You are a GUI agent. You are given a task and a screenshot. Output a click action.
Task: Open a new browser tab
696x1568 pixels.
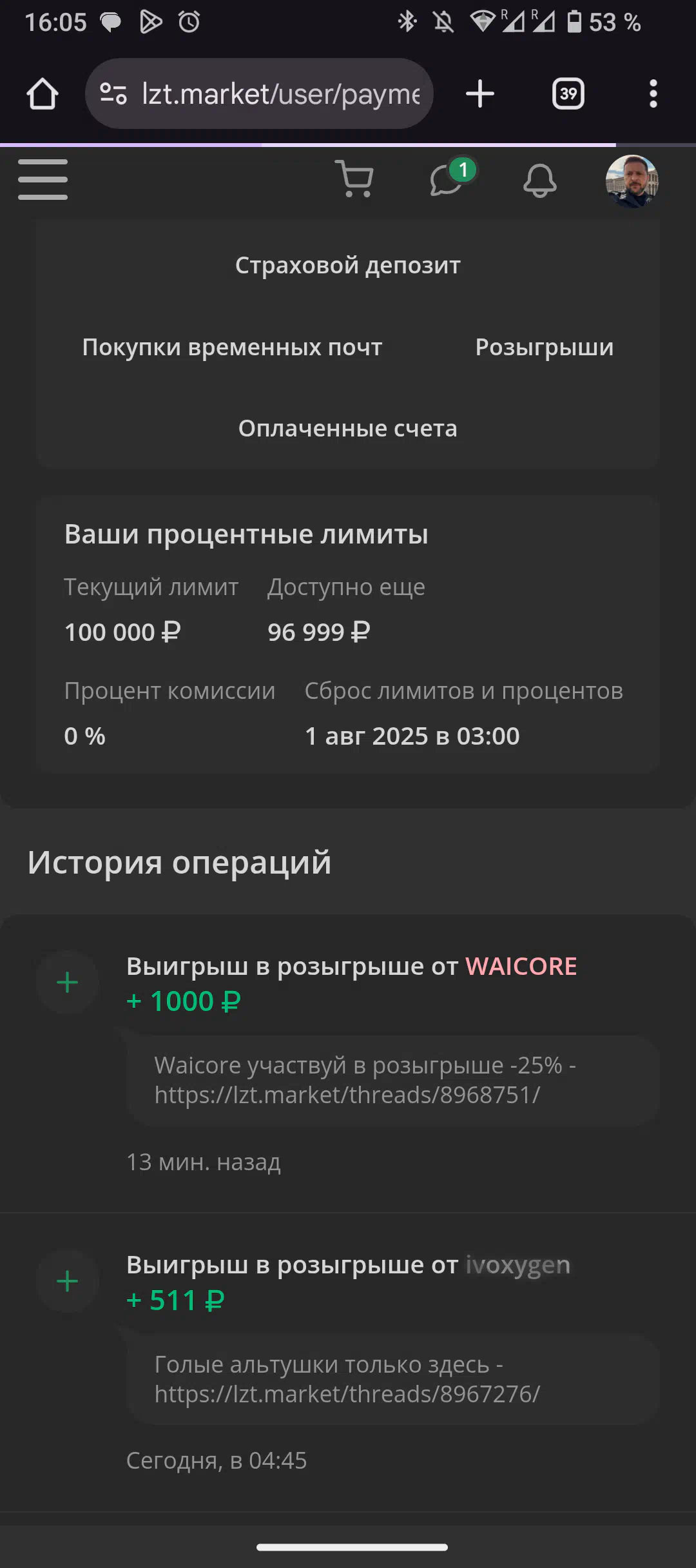tap(480, 94)
